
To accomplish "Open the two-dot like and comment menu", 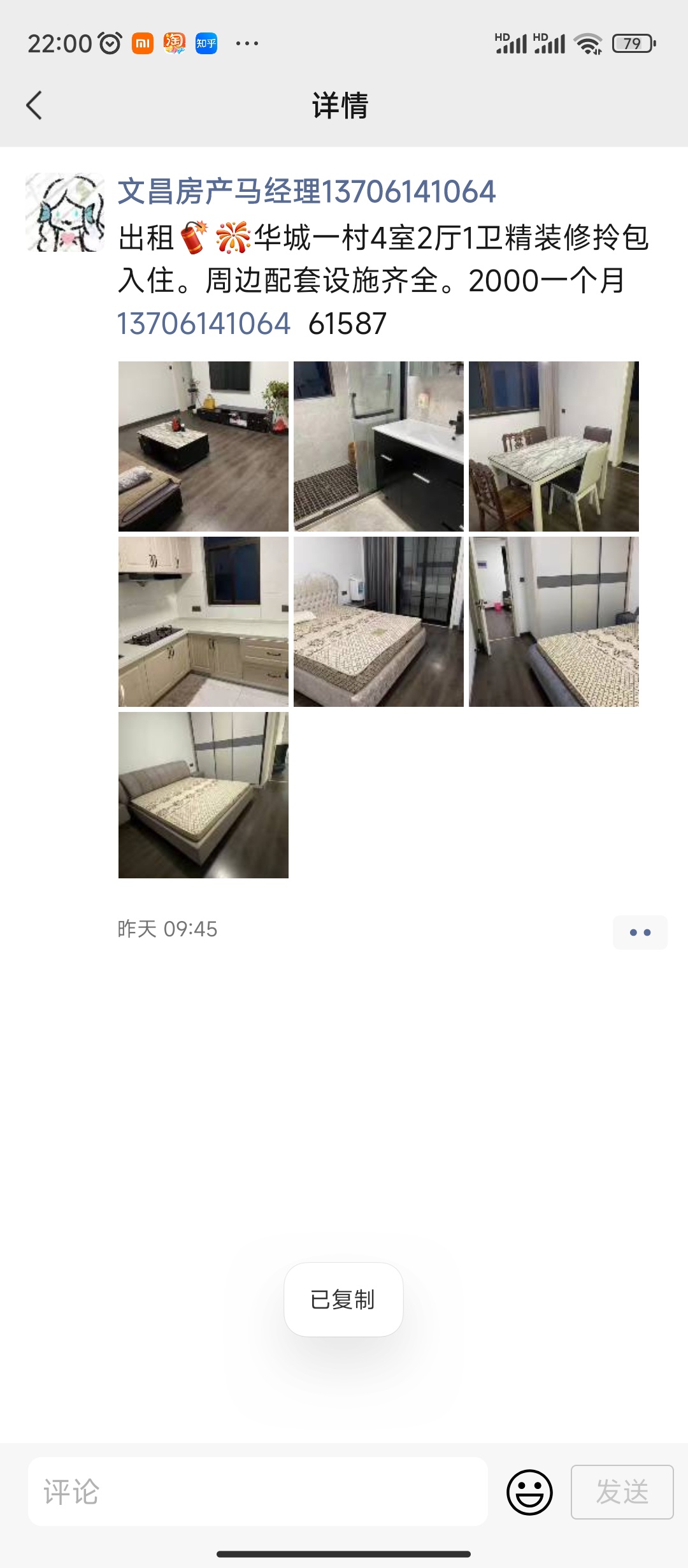I will [640, 933].
